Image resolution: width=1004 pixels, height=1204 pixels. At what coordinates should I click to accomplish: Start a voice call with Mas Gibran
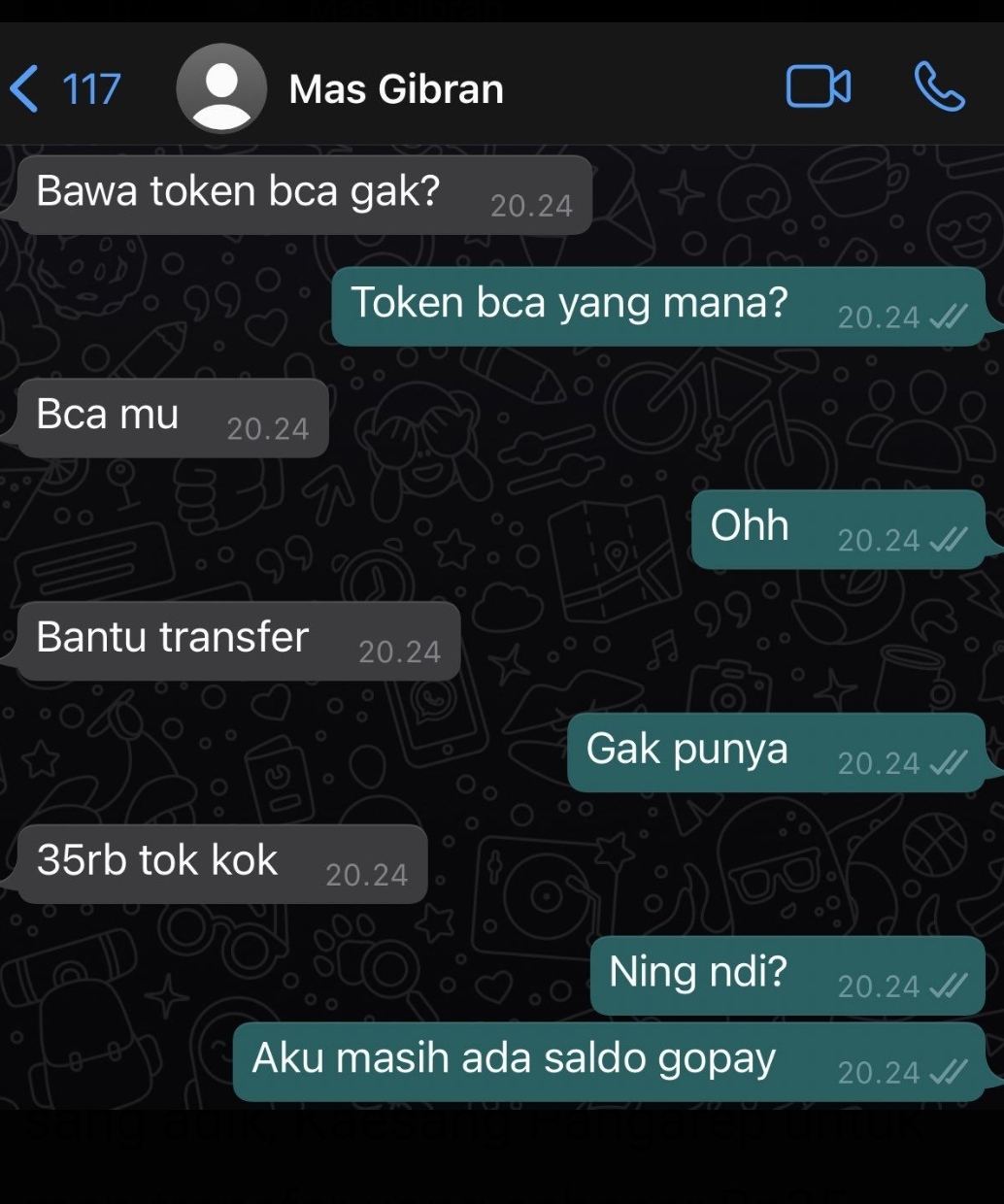(x=939, y=87)
